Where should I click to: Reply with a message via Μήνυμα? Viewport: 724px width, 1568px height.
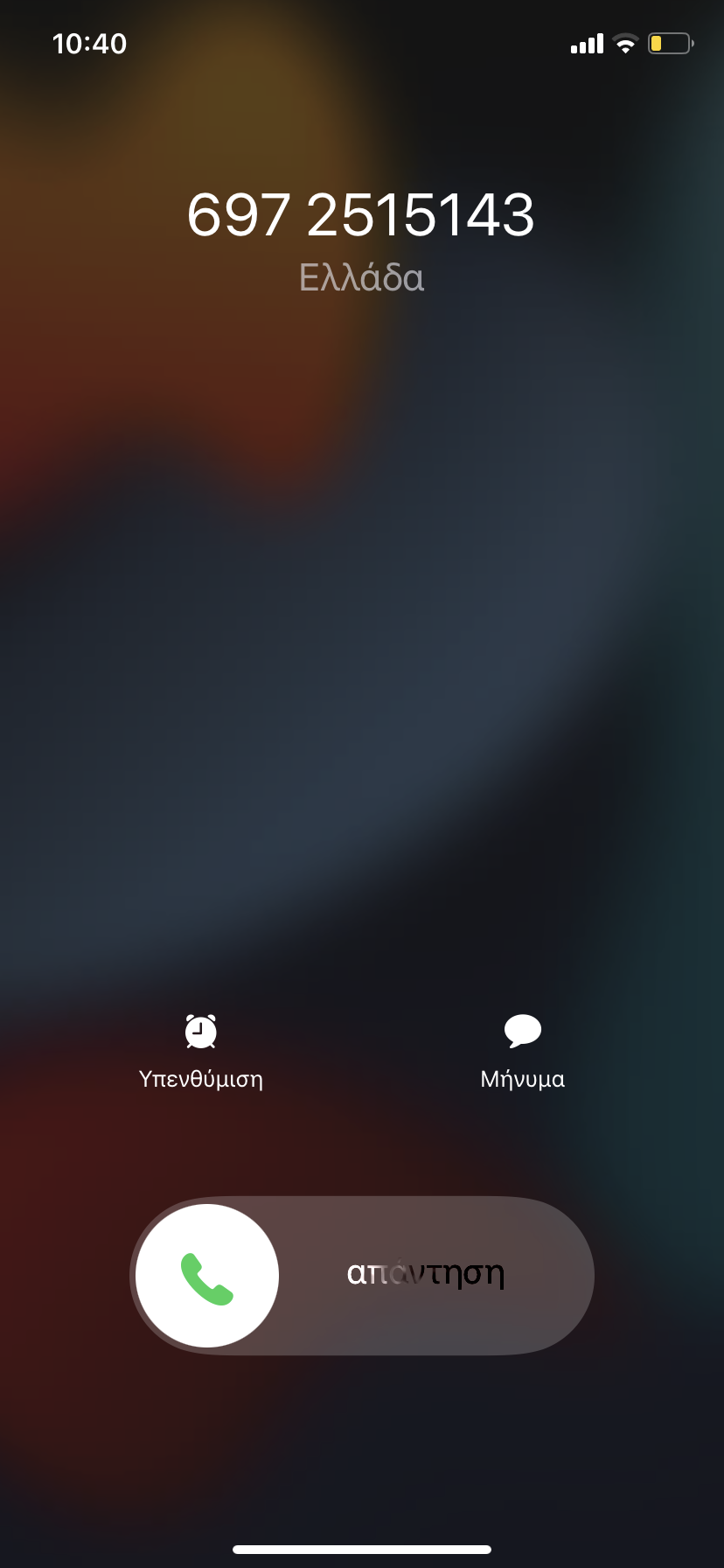[523, 1049]
